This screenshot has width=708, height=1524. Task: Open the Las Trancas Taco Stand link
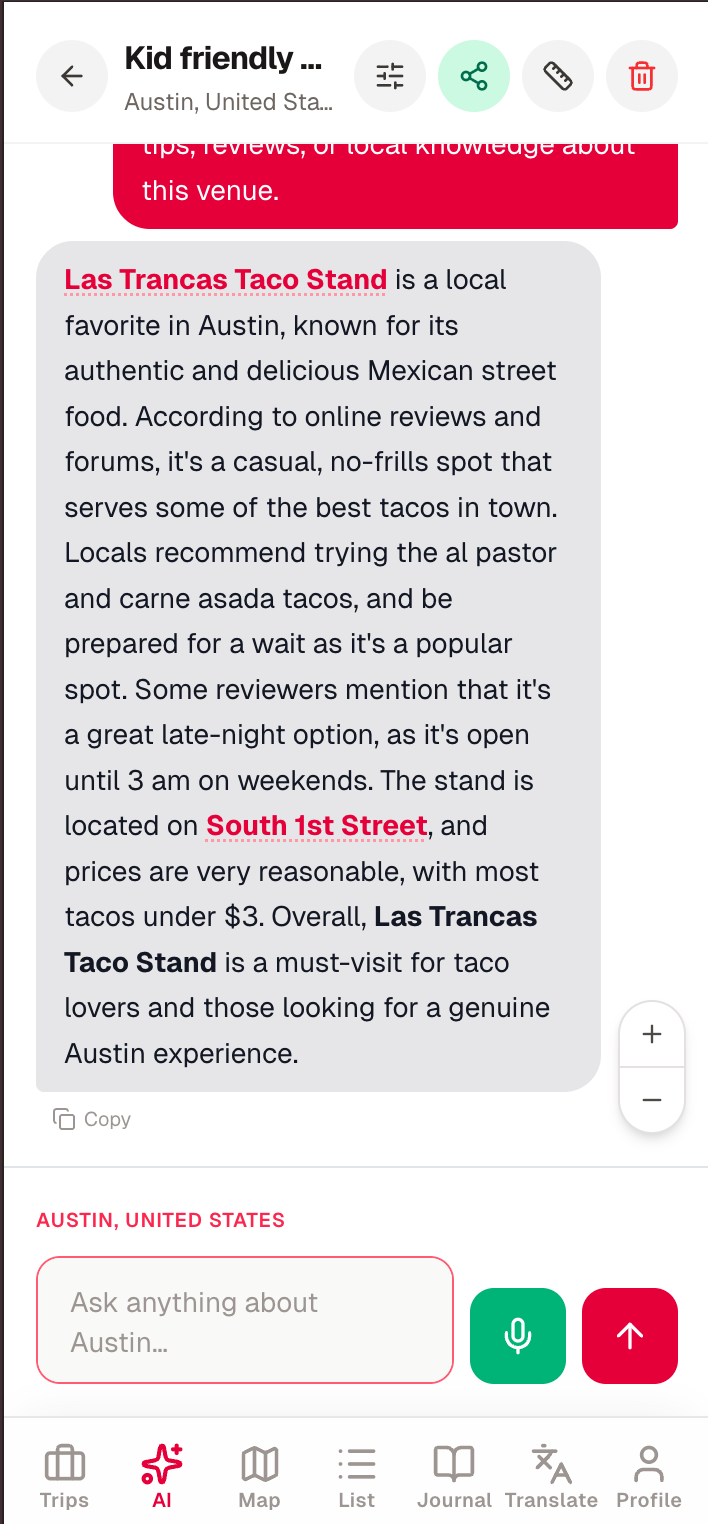click(225, 280)
